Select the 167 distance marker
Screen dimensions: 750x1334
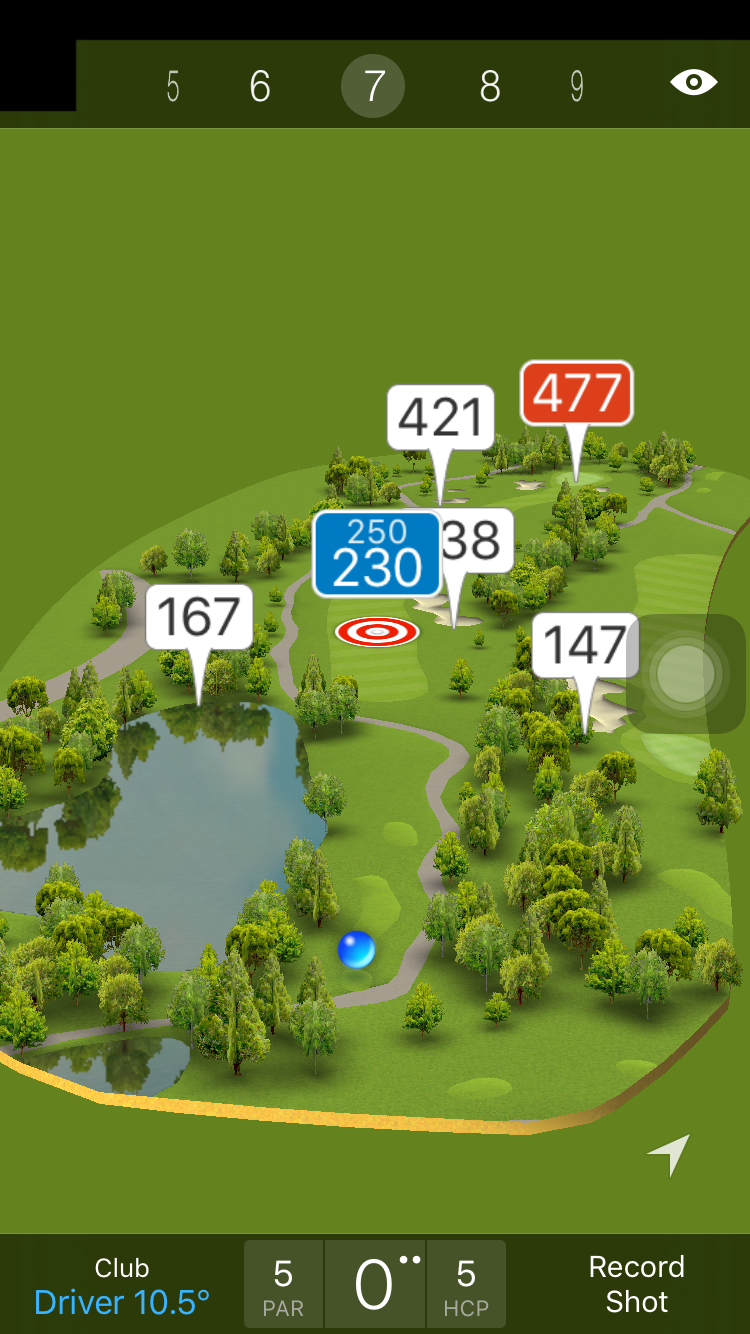pyautogui.click(x=199, y=617)
